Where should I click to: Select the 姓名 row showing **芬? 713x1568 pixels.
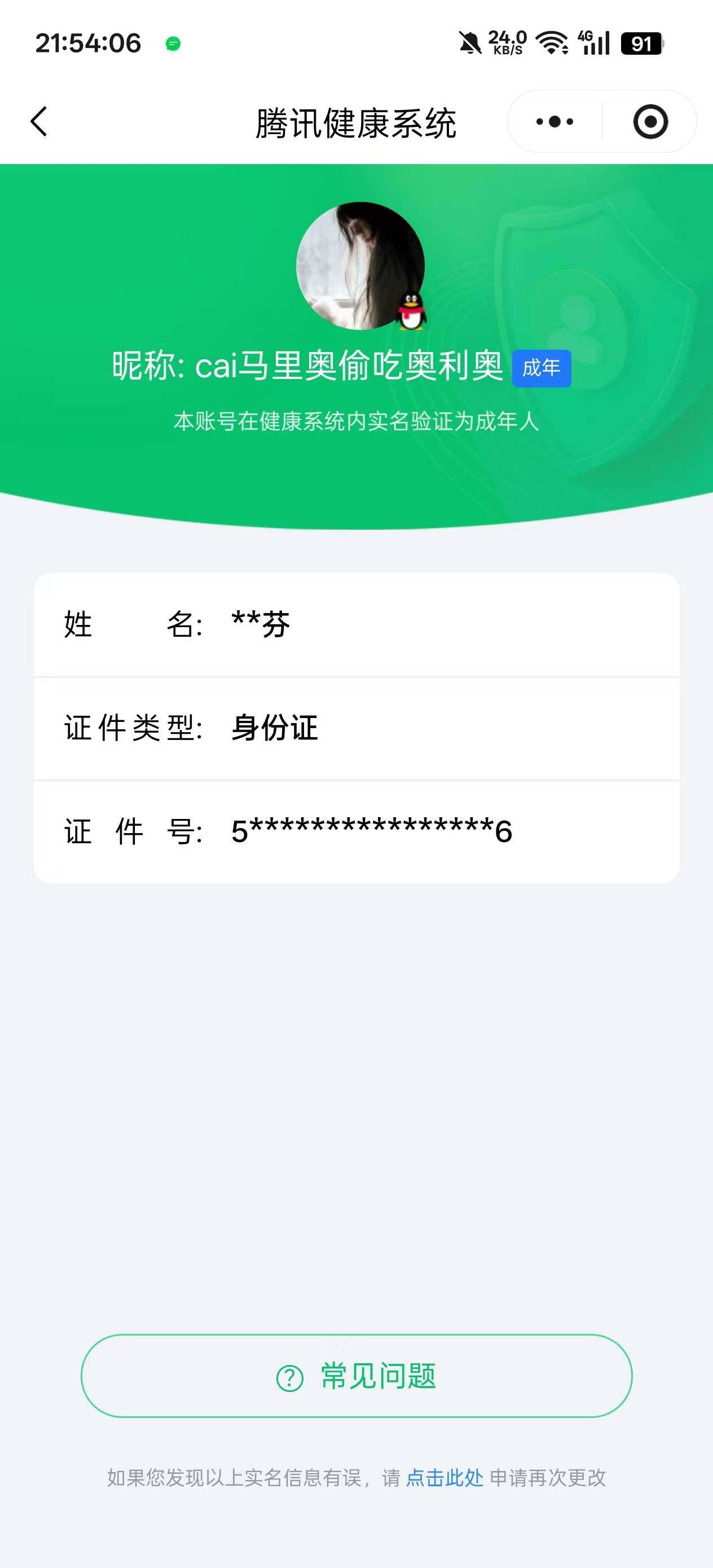[x=356, y=624]
